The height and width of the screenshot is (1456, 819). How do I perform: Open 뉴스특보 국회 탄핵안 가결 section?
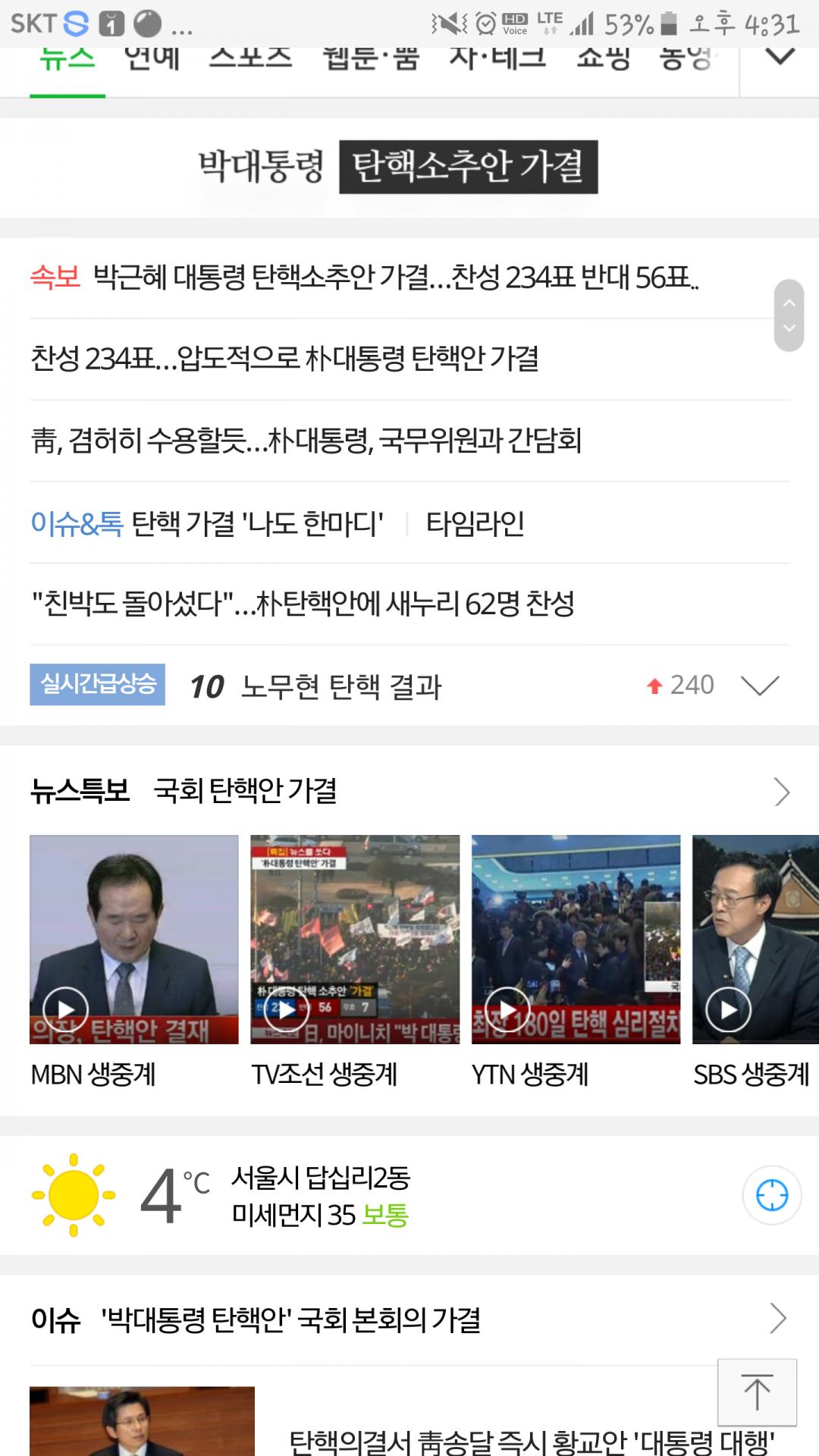click(409, 791)
